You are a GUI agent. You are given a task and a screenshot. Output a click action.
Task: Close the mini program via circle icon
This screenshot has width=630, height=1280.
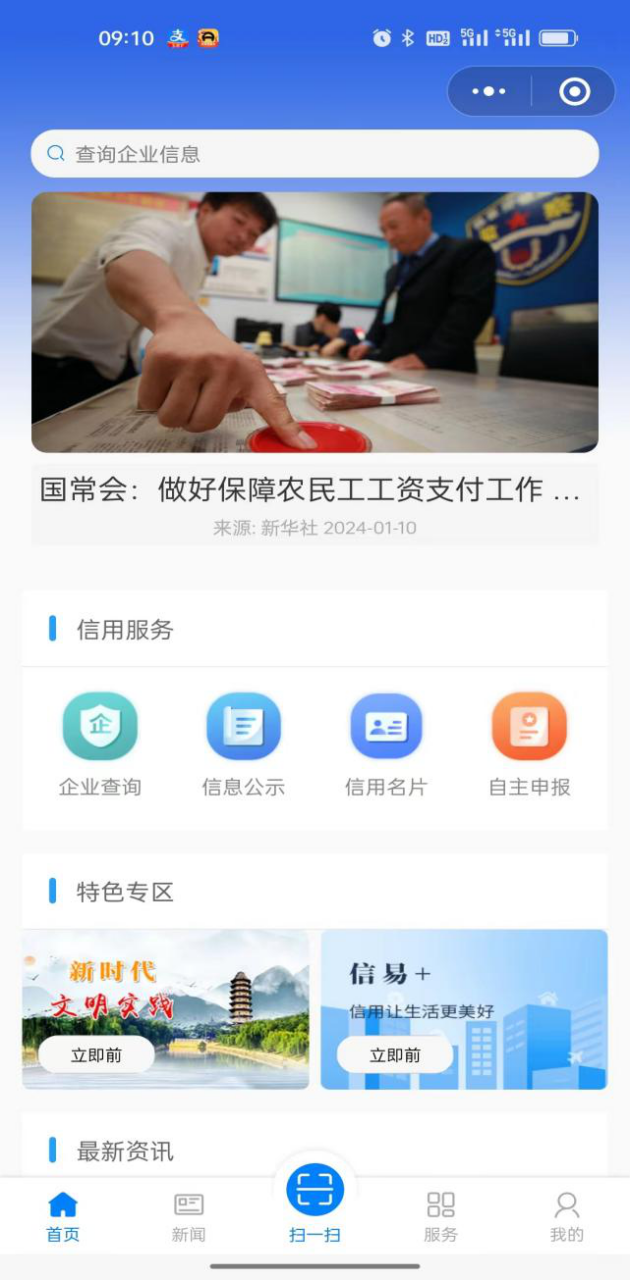574,92
